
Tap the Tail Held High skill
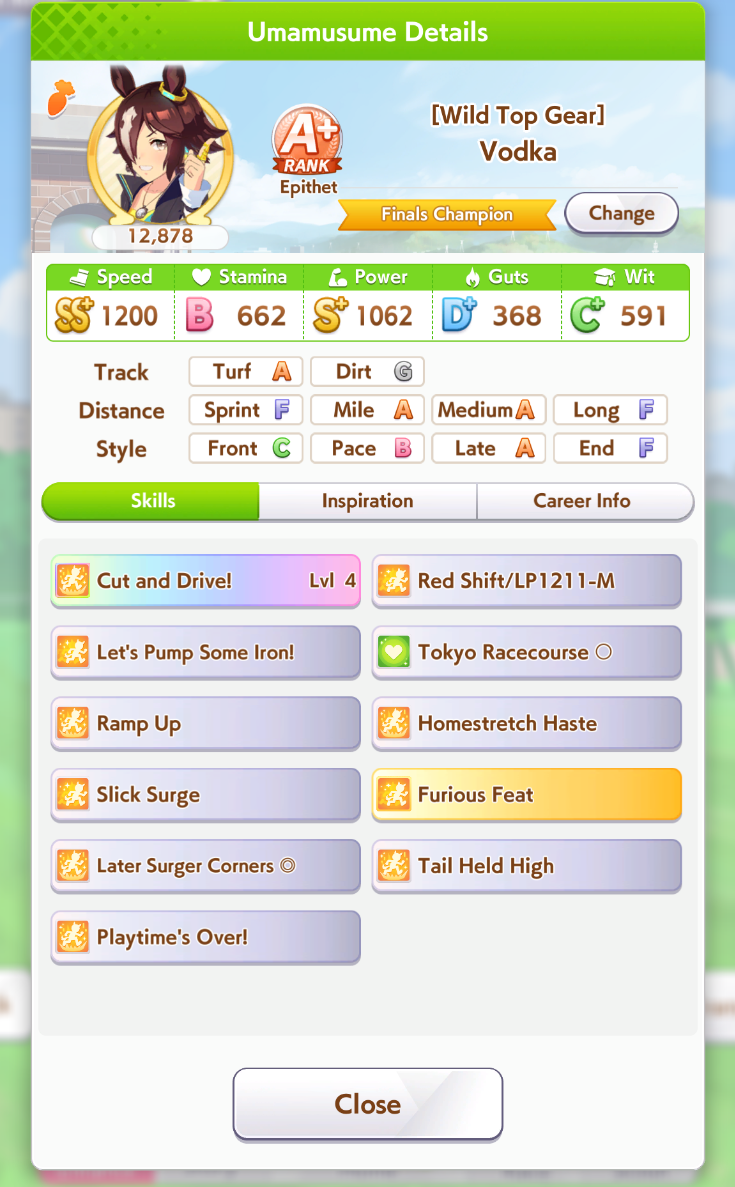tap(527, 866)
